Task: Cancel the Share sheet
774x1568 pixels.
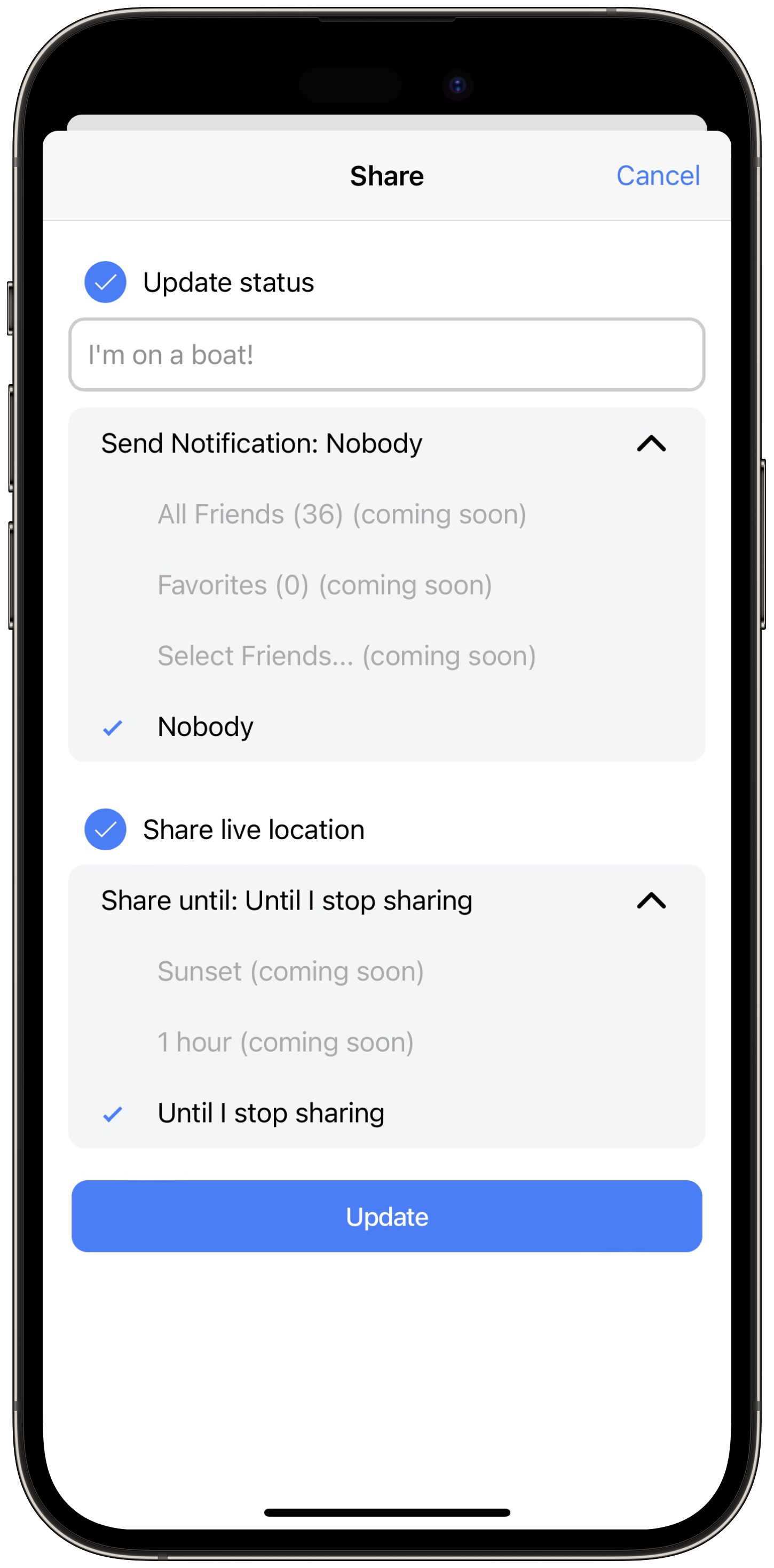Action: (658, 176)
